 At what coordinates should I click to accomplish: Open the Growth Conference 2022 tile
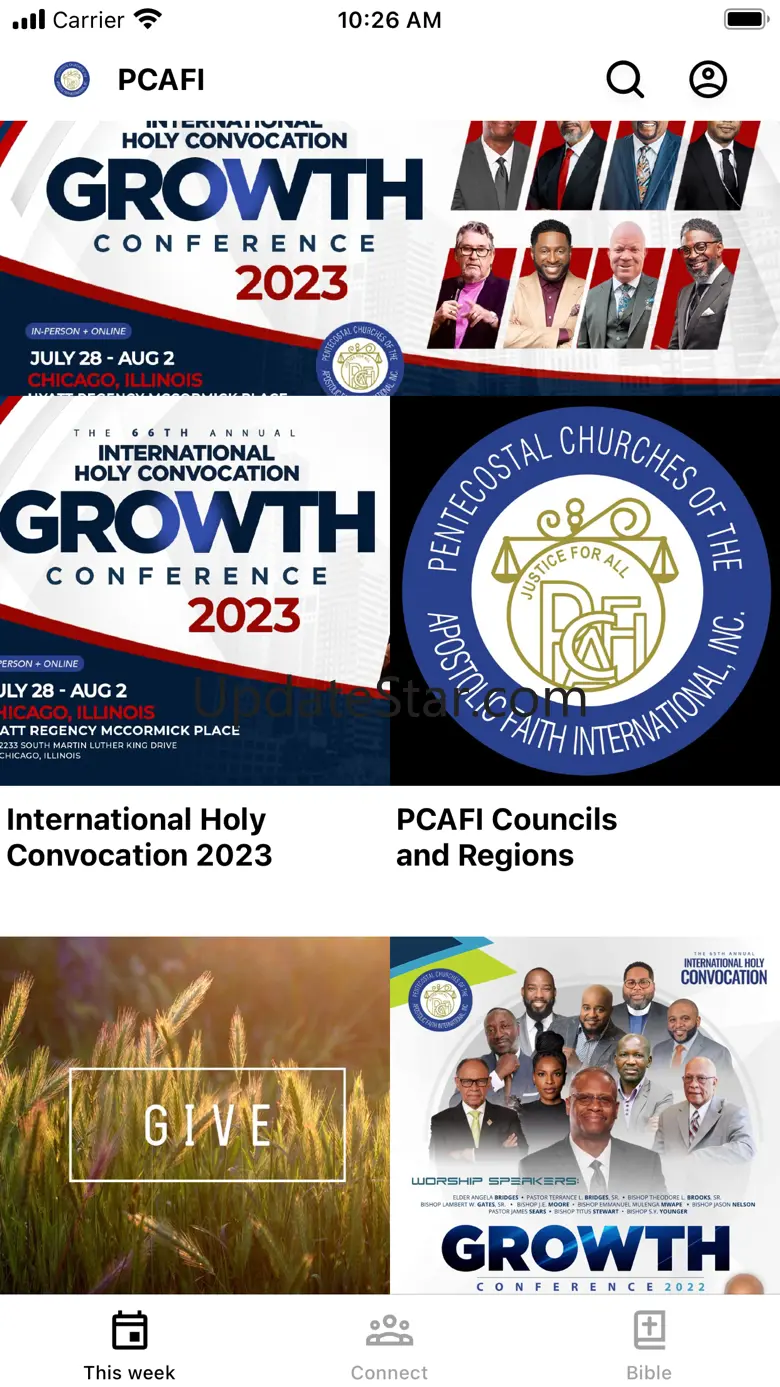point(585,1115)
